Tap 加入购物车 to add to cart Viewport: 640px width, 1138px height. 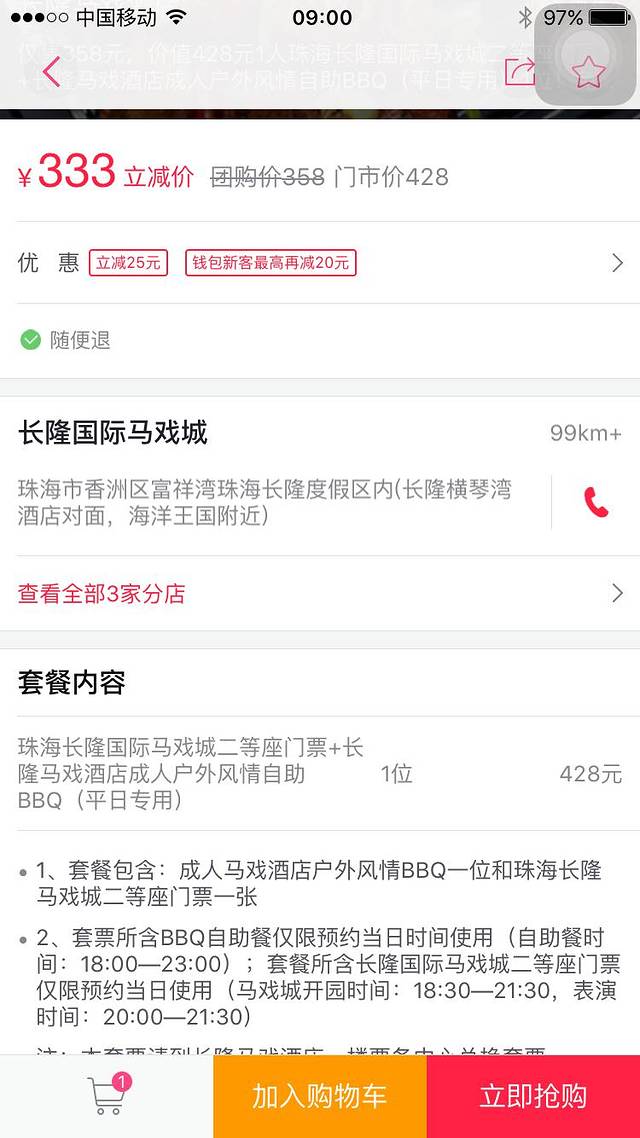click(x=319, y=1096)
